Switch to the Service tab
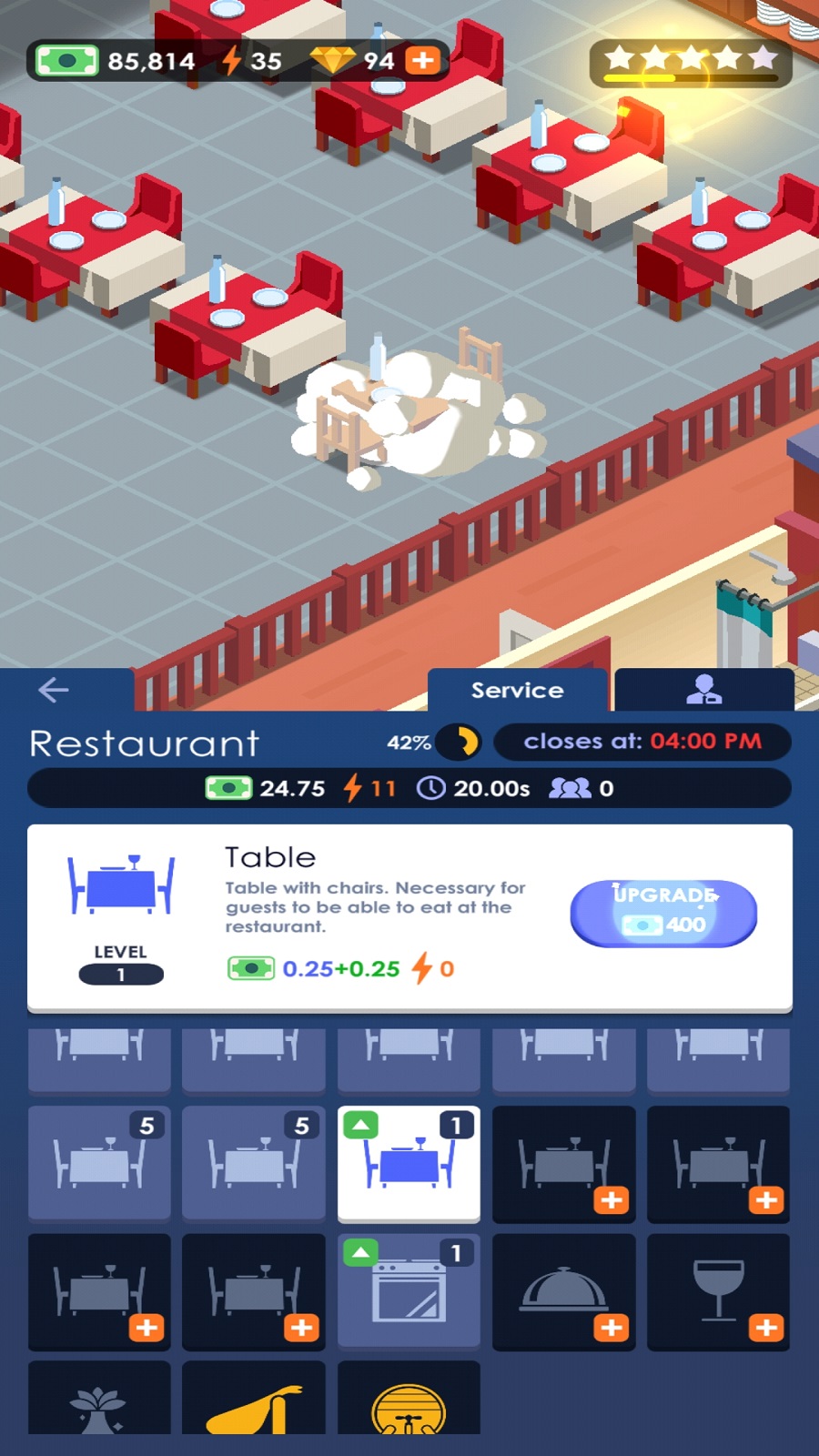The image size is (819, 1456). click(517, 691)
